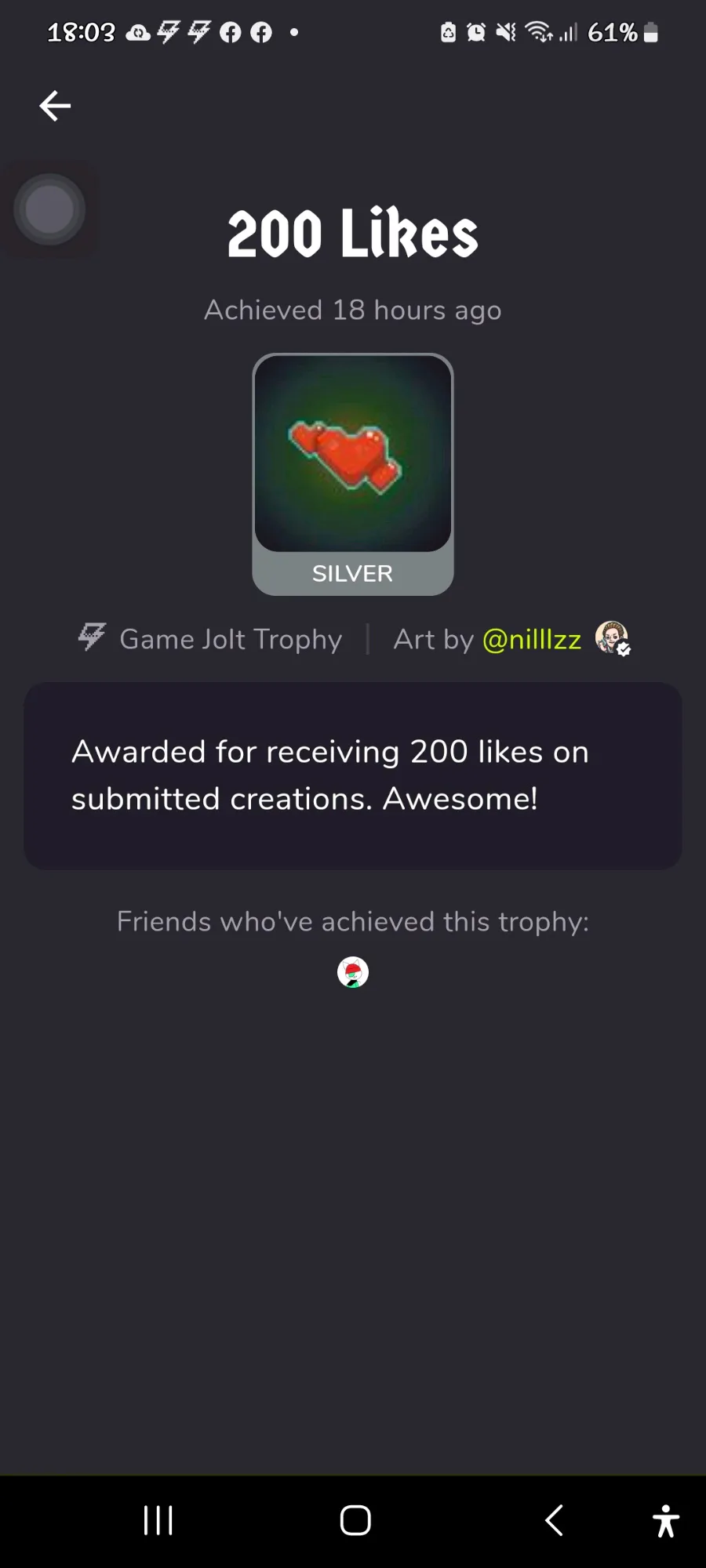This screenshot has height=1568, width=706.
Task: Go back using the top arrow
Action: point(55,106)
